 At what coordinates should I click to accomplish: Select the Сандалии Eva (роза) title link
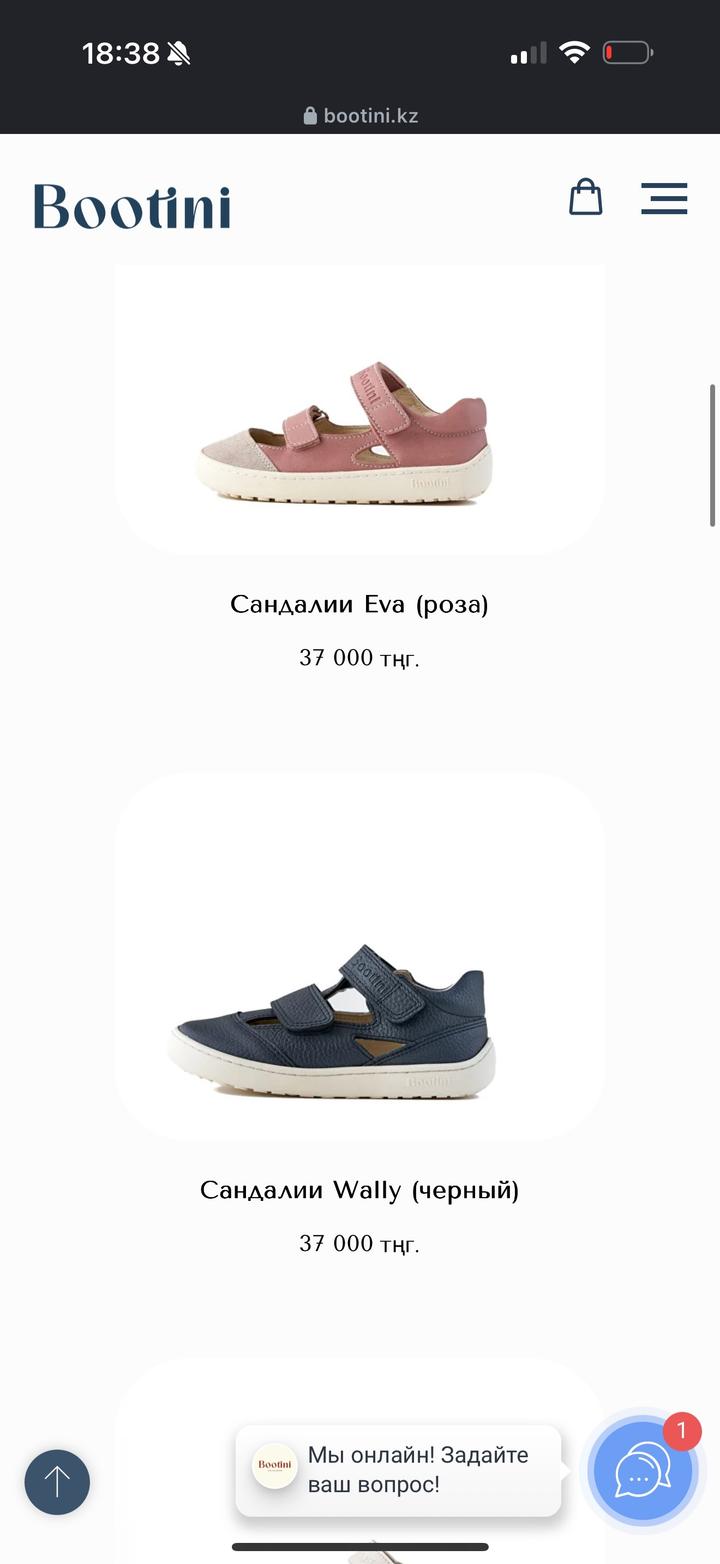point(359,604)
